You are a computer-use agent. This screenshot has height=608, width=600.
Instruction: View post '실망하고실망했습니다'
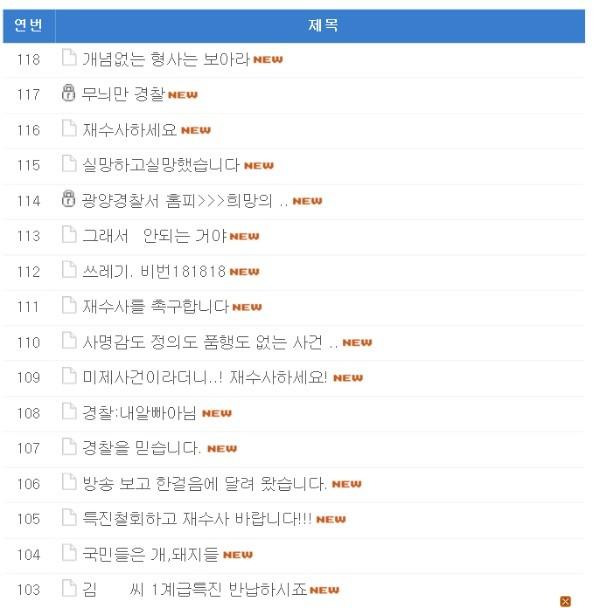[161, 165]
